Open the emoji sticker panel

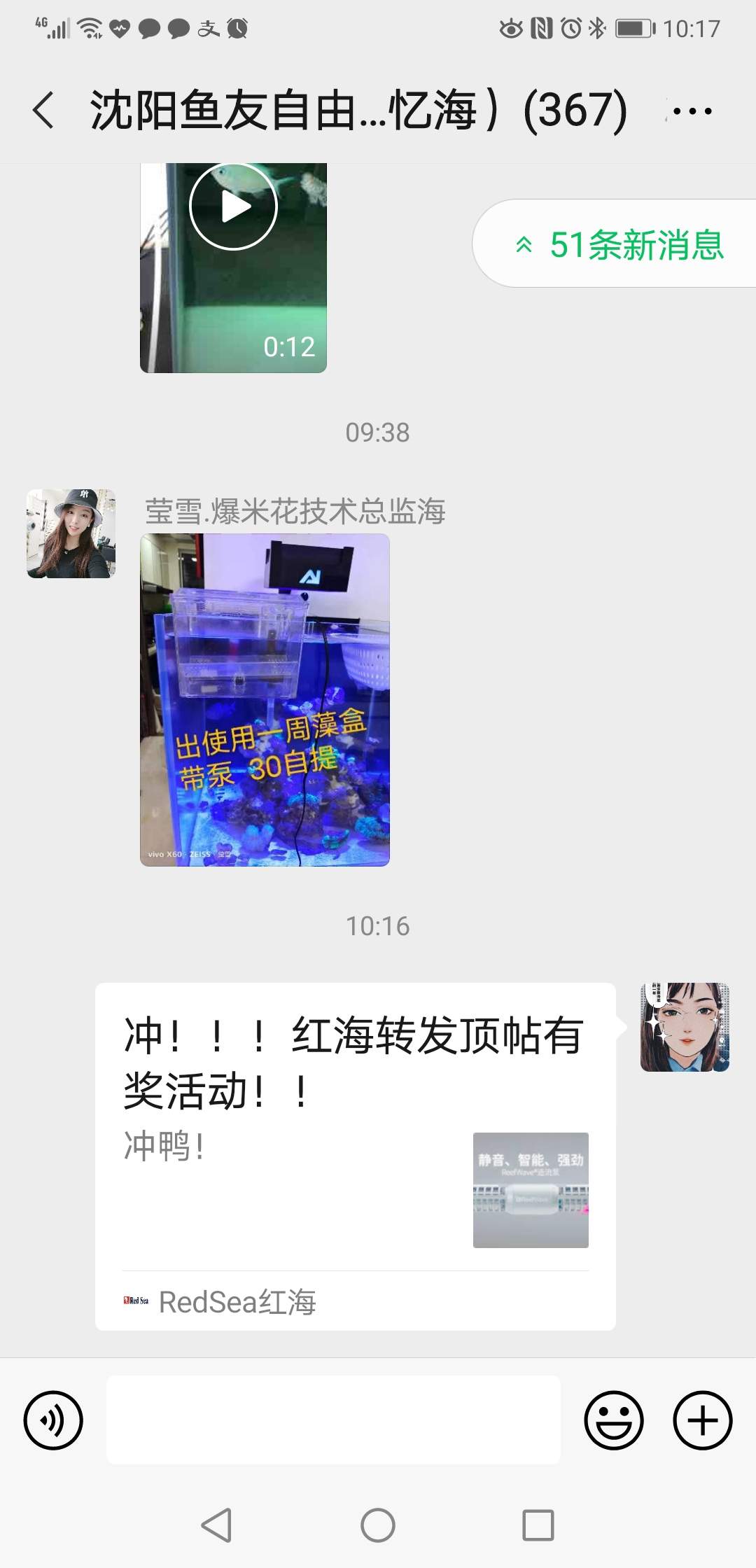[x=614, y=1420]
